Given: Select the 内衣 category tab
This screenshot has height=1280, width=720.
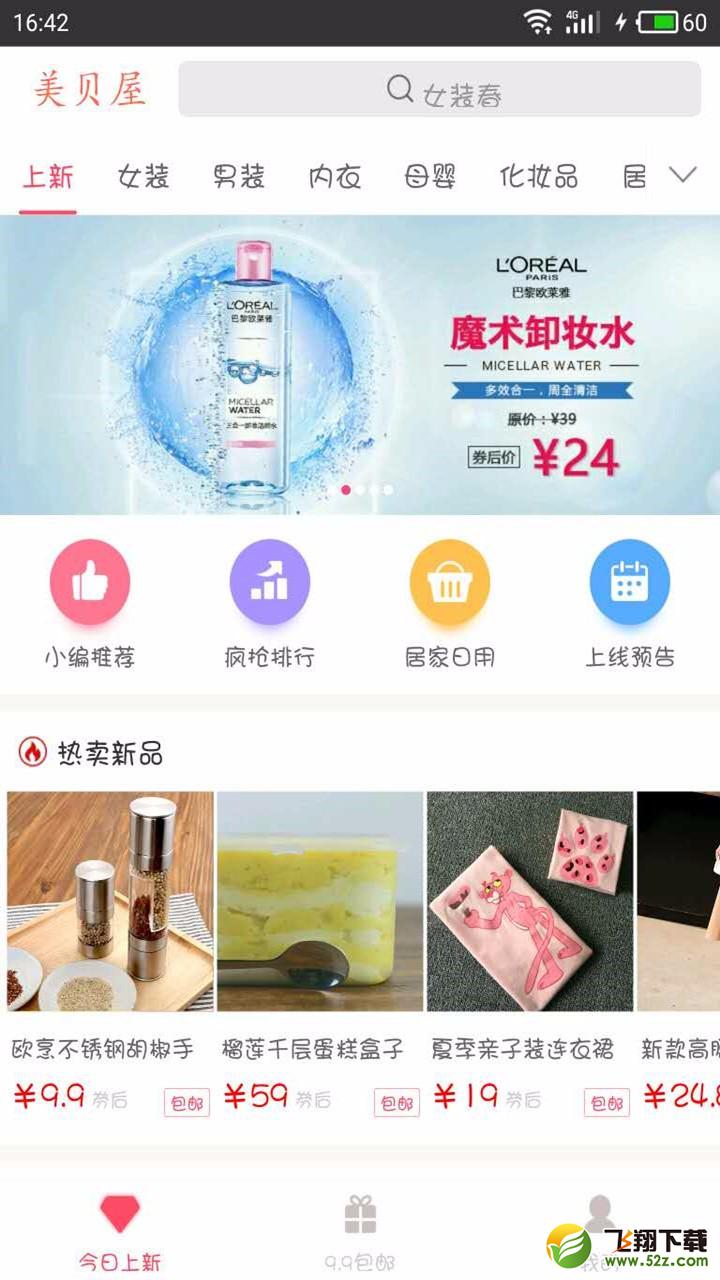Looking at the screenshot, I should pyautogui.click(x=334, y=177).
